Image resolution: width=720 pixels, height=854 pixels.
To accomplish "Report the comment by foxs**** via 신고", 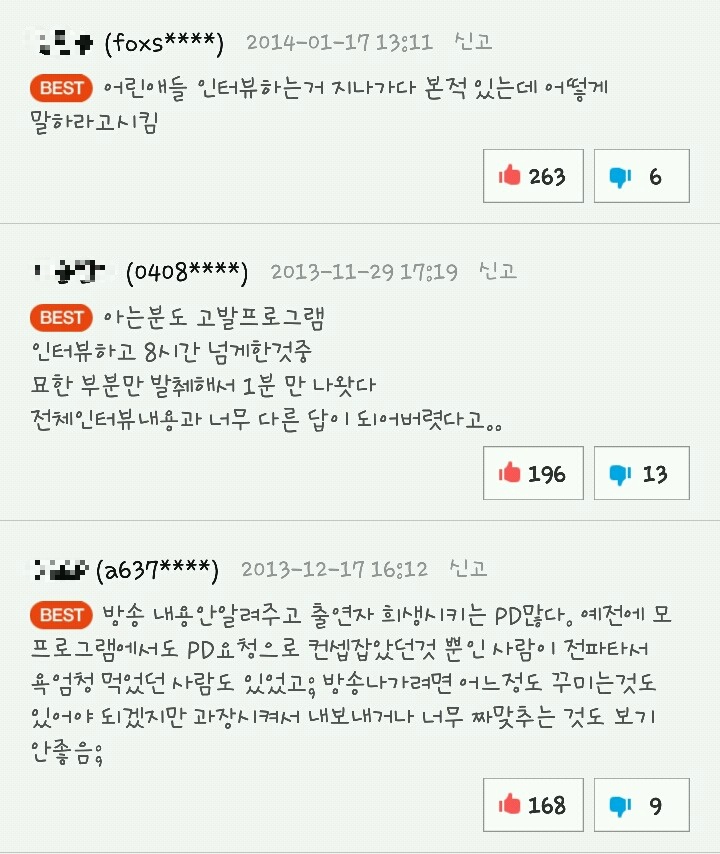I will (472, 42).
